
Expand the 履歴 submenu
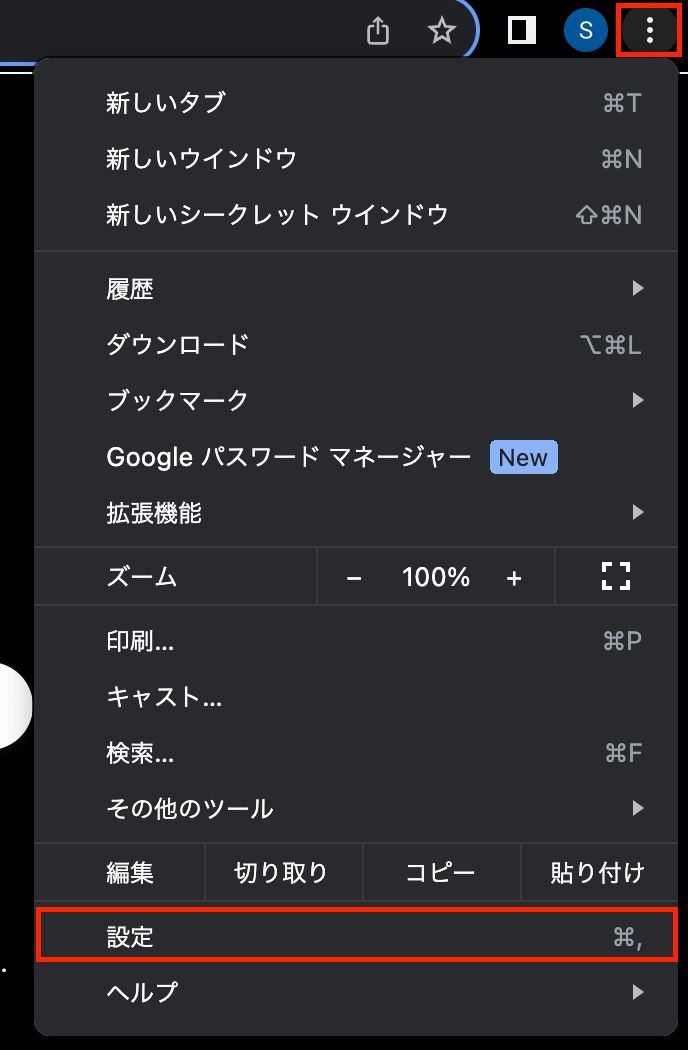(355, 290)
